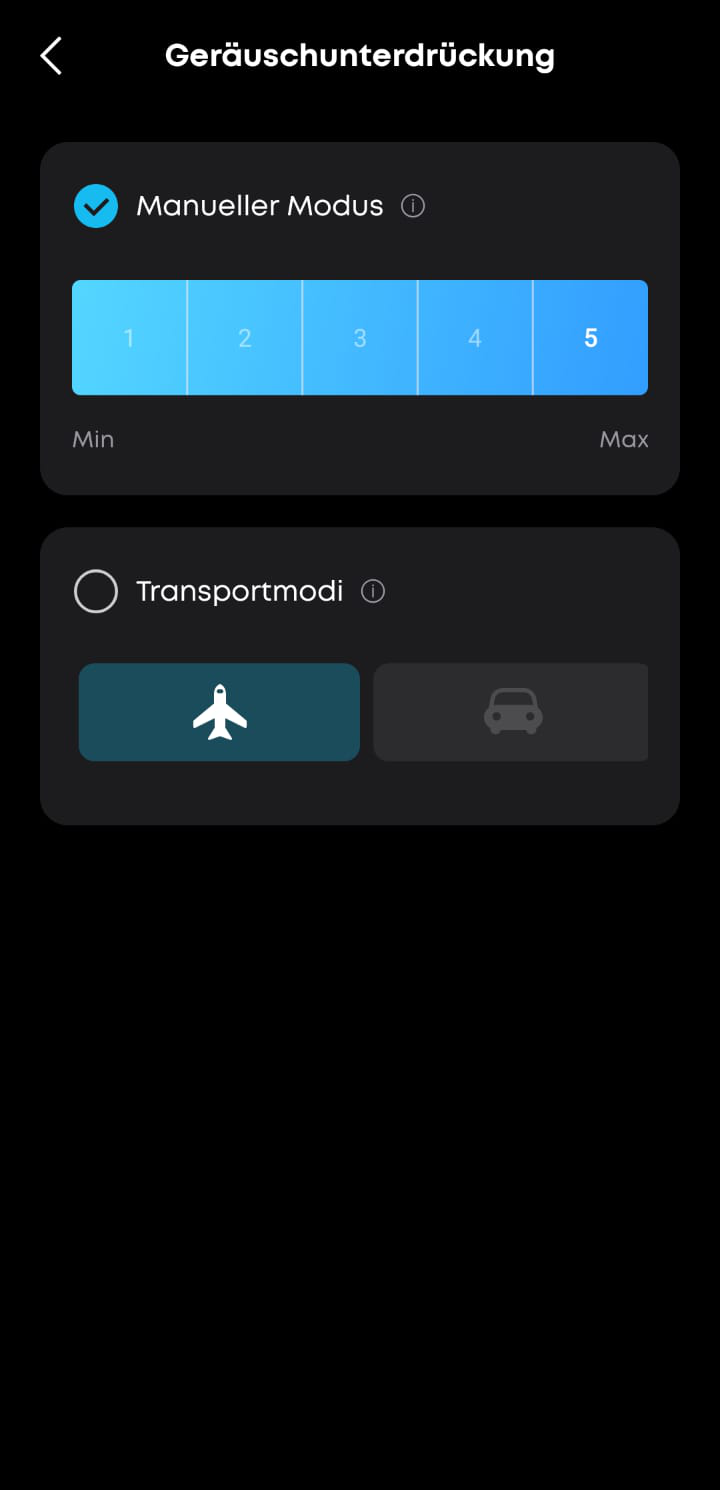Set noise cancellation level to 1
This screenshot has height=1490, width=720.
coord(129,338)
